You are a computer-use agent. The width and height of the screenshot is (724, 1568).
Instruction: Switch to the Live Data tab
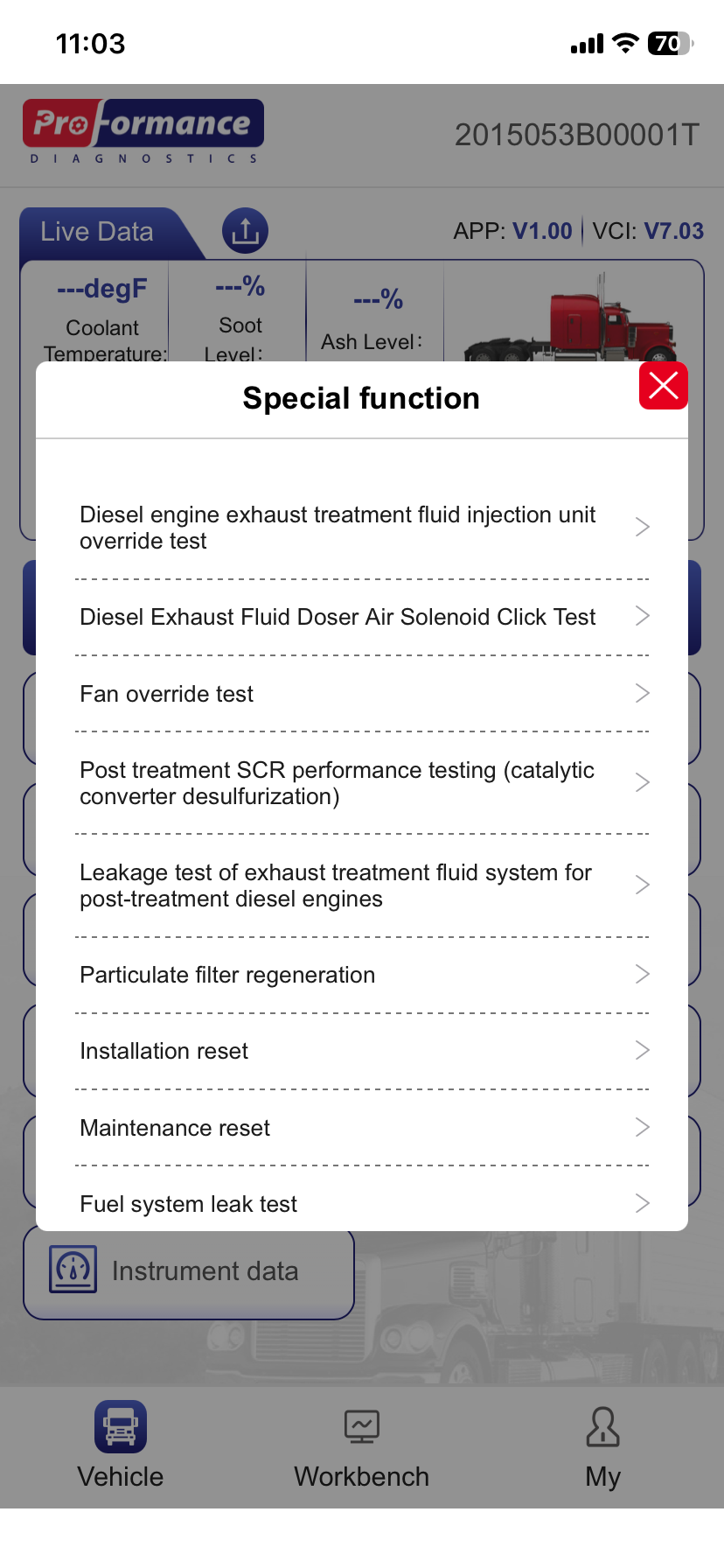96,230
